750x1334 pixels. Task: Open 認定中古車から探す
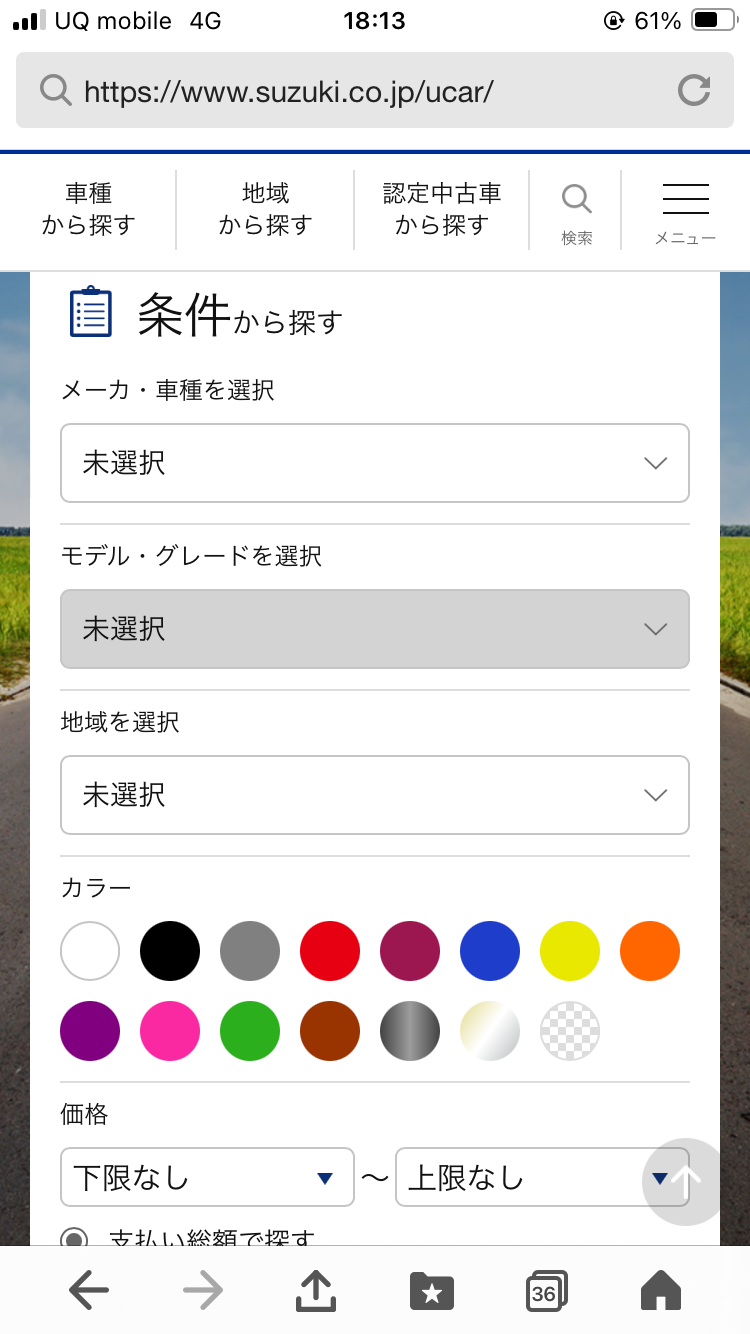(441, 209)
